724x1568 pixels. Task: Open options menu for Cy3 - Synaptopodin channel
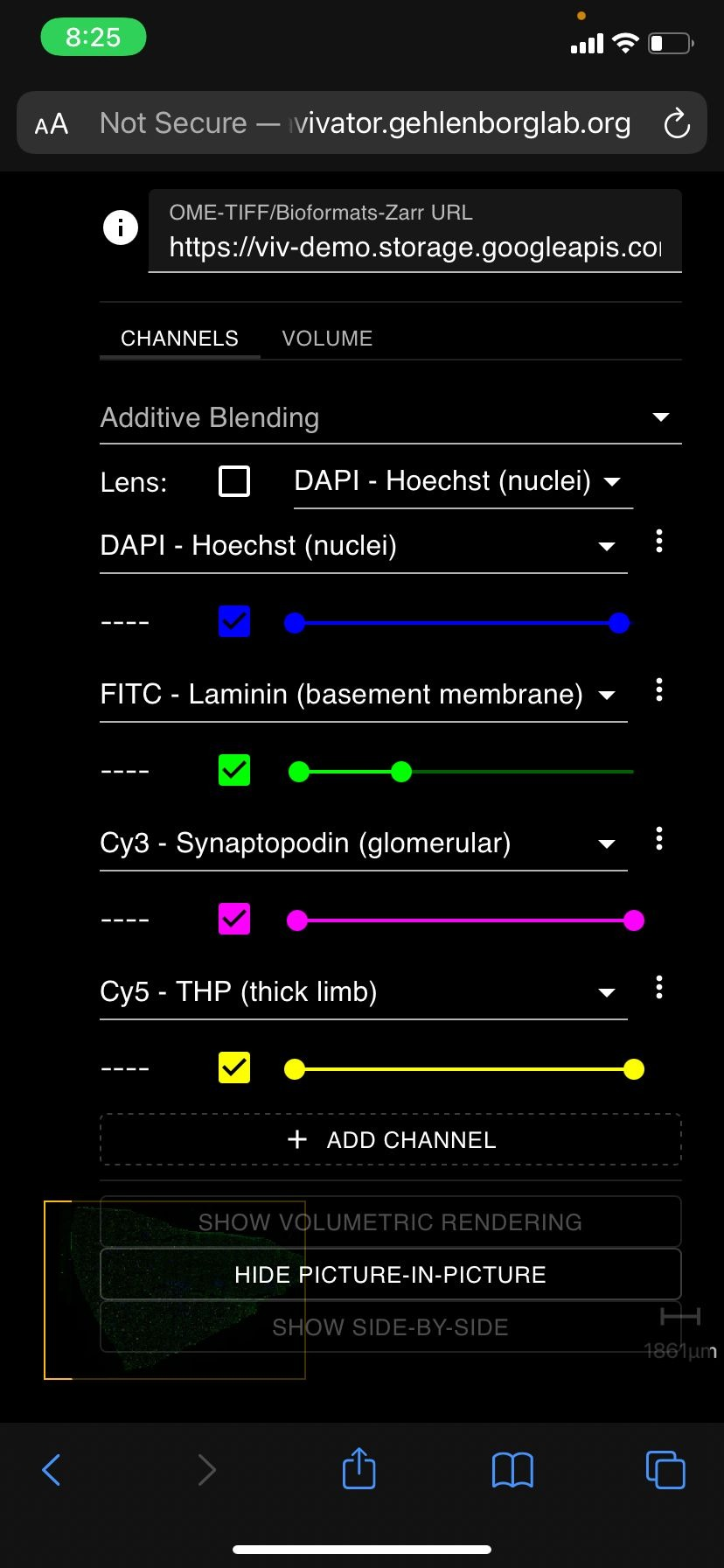coord(658,839)
